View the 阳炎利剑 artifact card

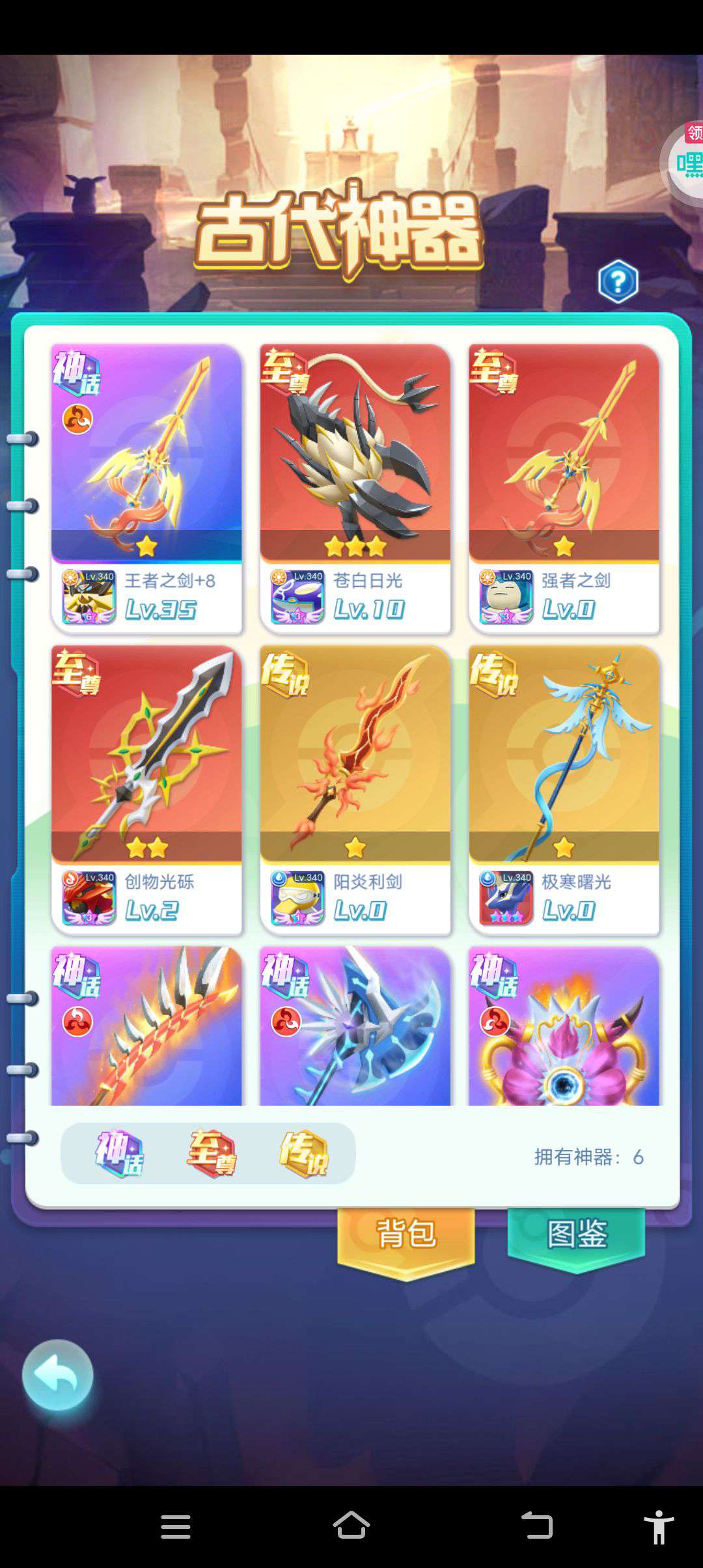[x=355, y=790]
